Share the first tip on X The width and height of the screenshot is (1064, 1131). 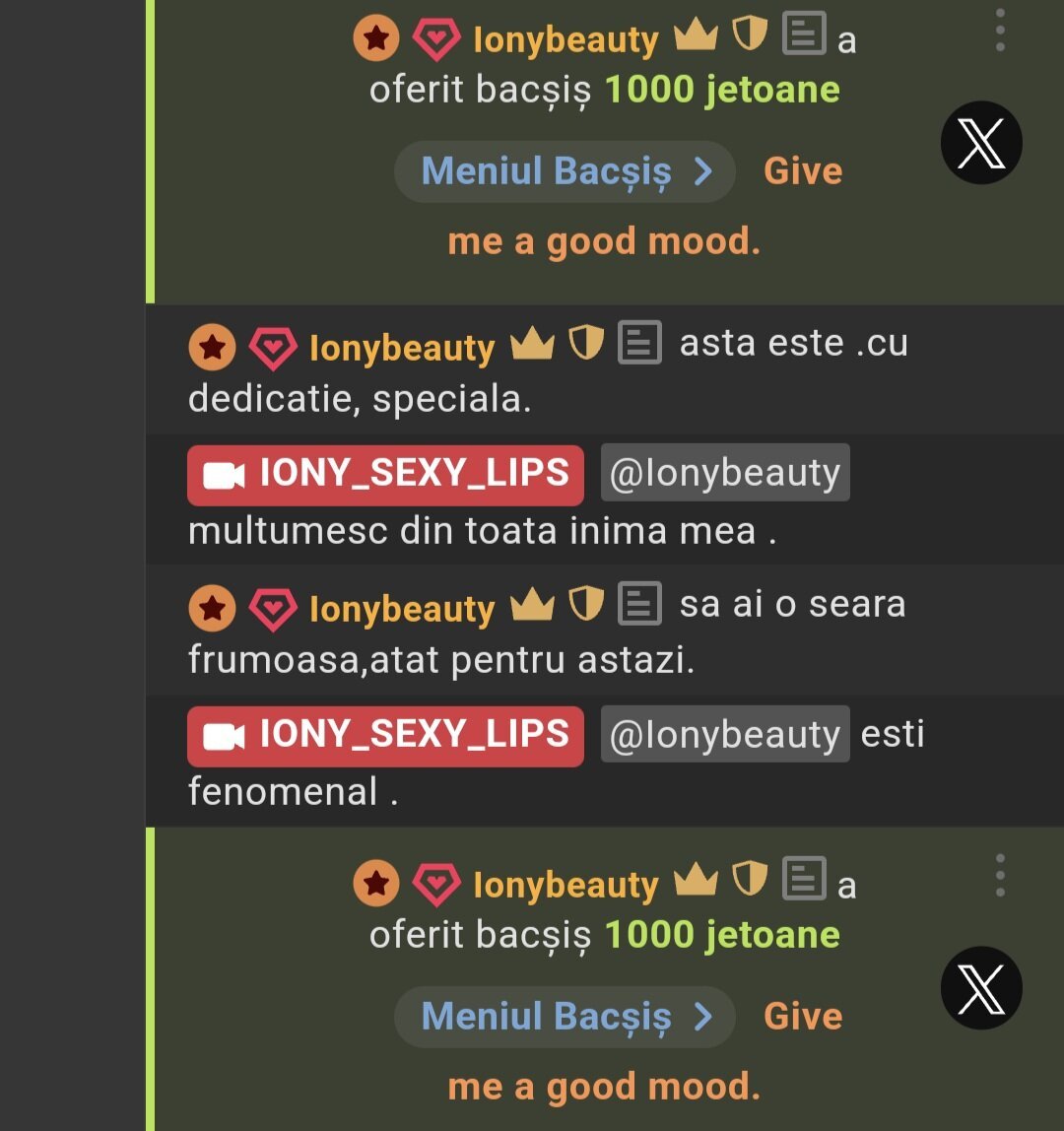click(x=981, y=143)
